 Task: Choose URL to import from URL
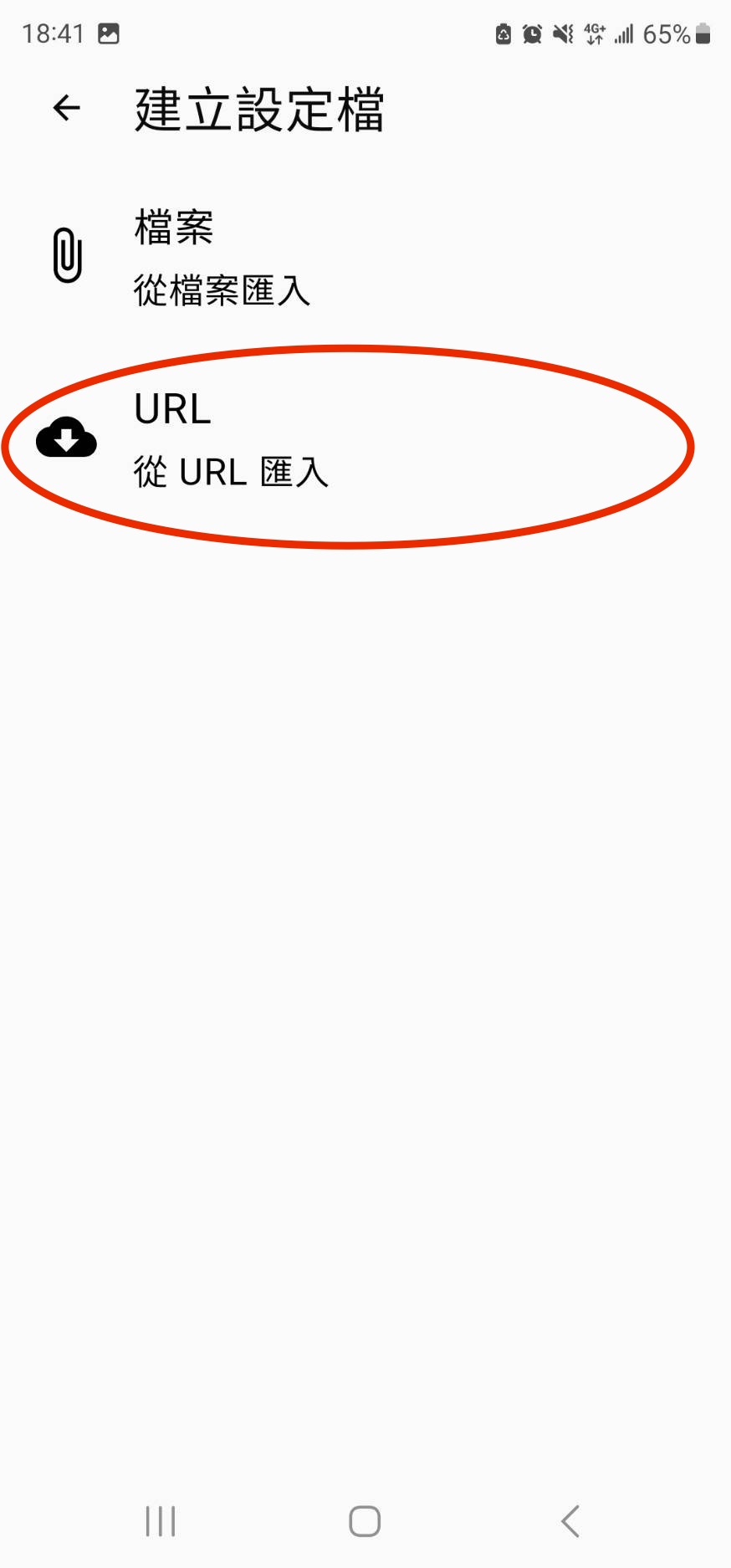365,440
